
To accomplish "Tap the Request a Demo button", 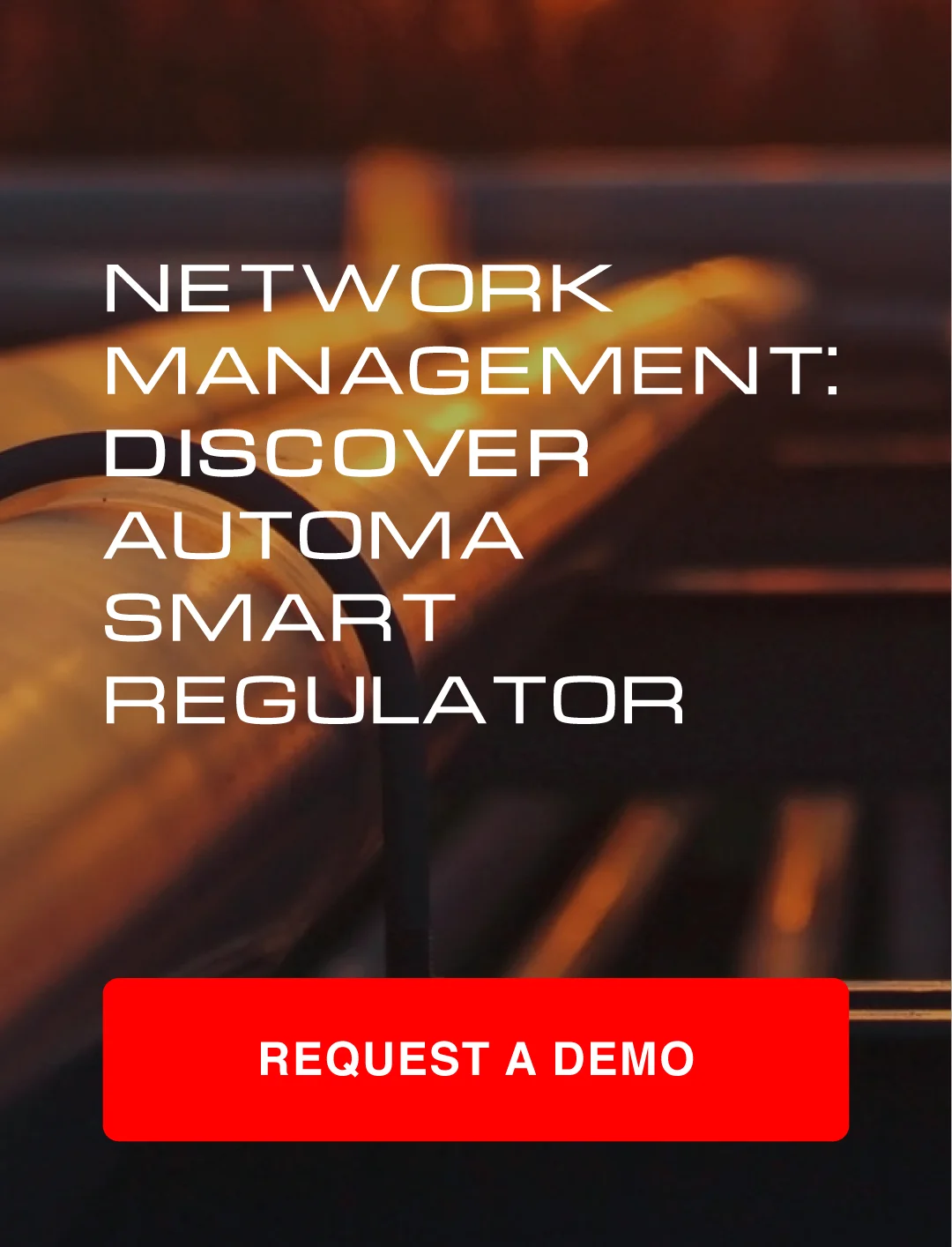I will [476, 1059].
